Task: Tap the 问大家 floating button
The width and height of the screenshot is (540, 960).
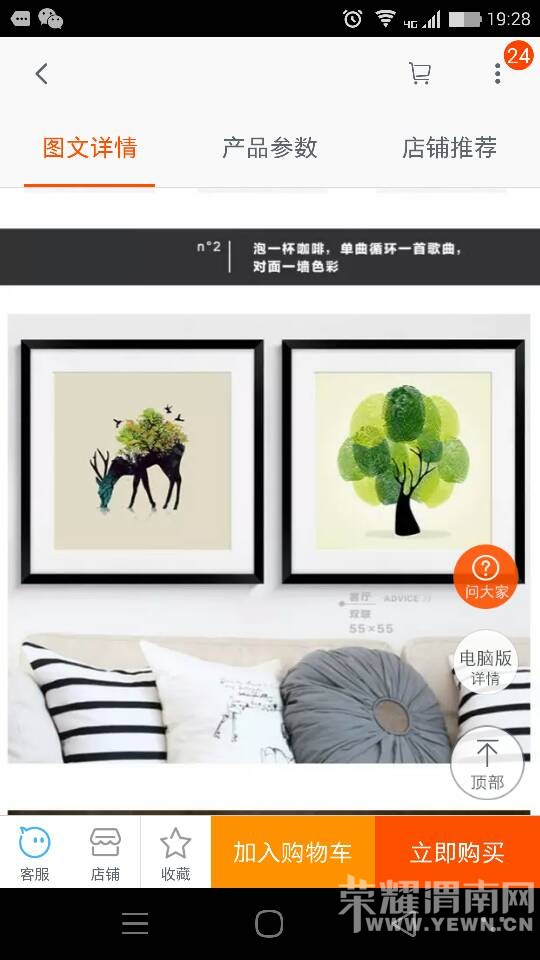Action: click(486, 576)
